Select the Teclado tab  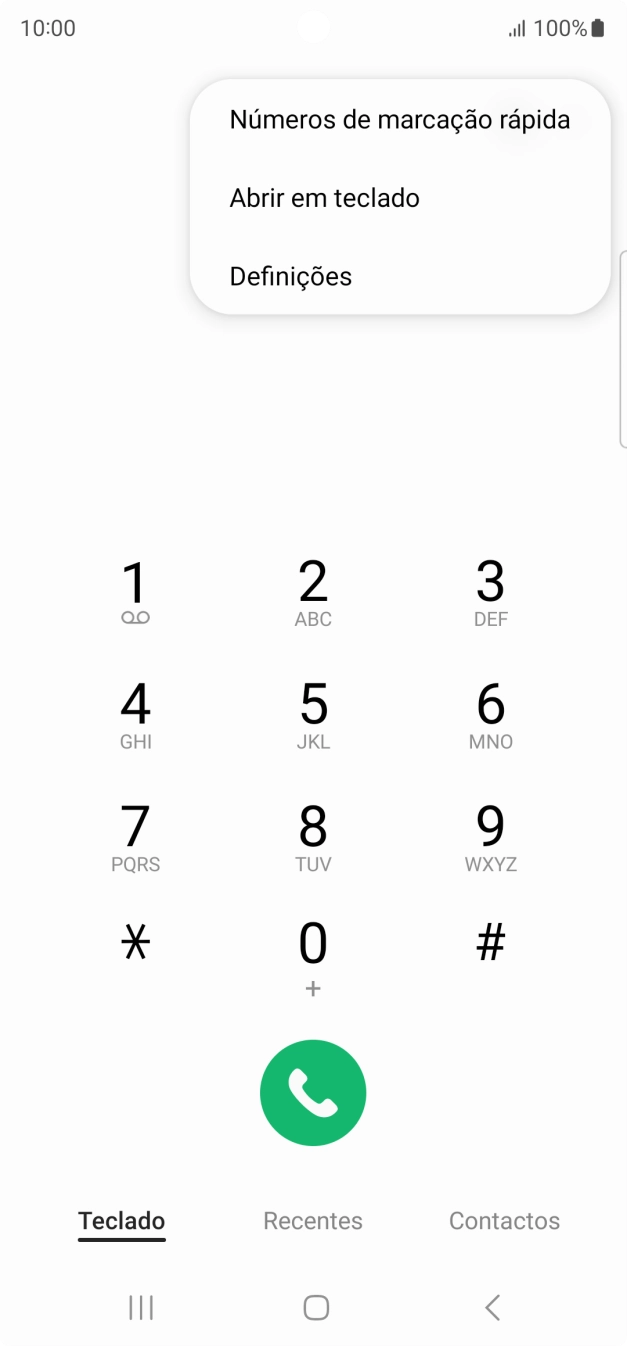click(x=122, y=1221)
